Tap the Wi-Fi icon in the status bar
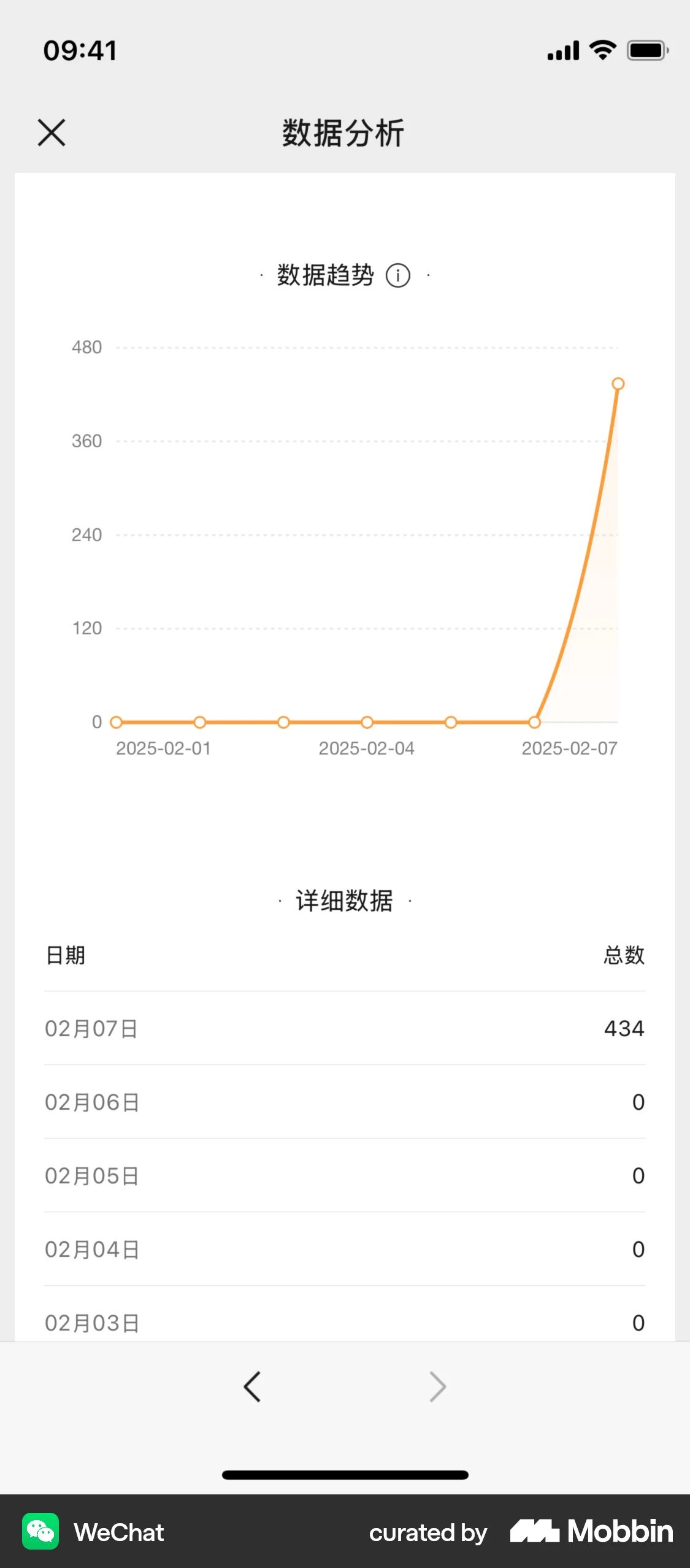The width and height of the screenshot is (690, 1568). coord(602,50)
